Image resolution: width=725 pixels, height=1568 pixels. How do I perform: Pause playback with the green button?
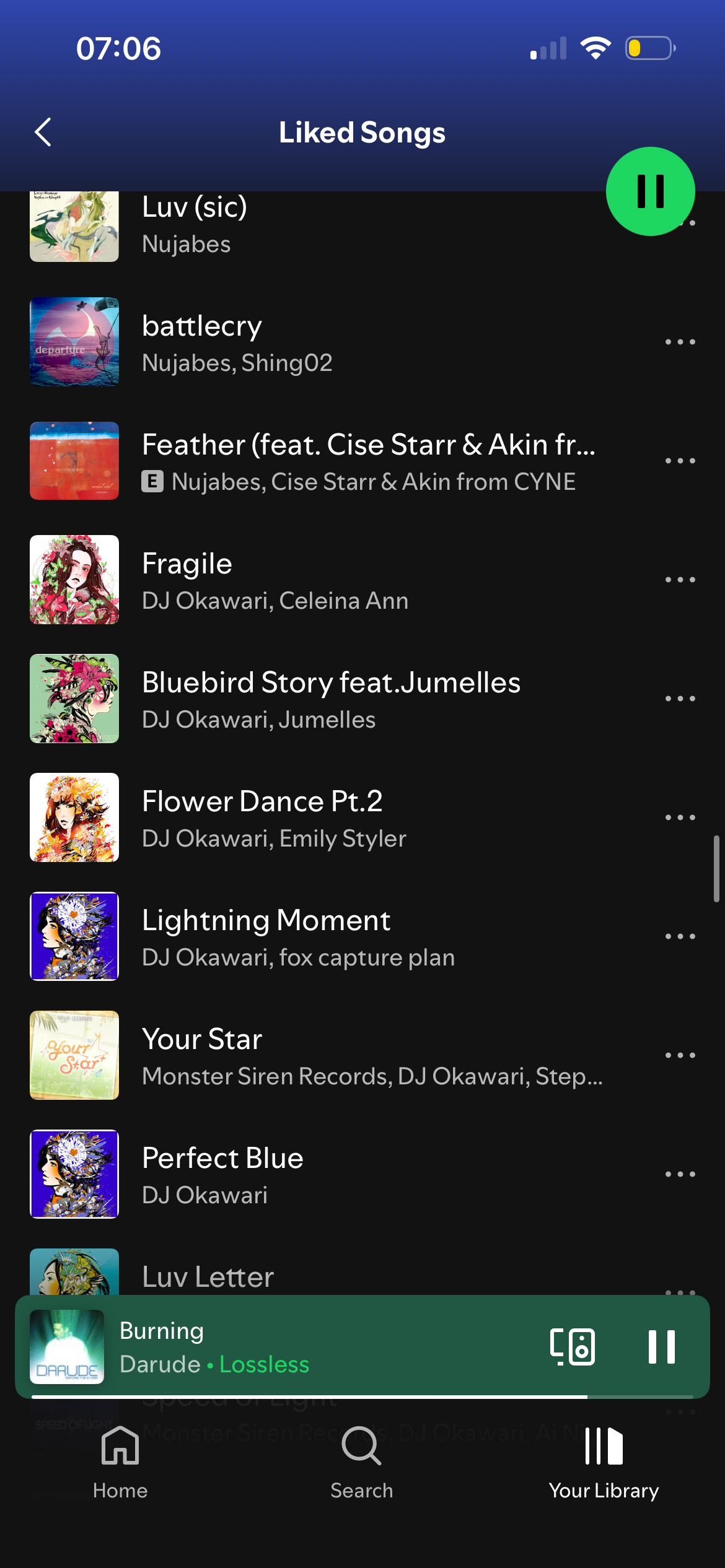point(650,191)
